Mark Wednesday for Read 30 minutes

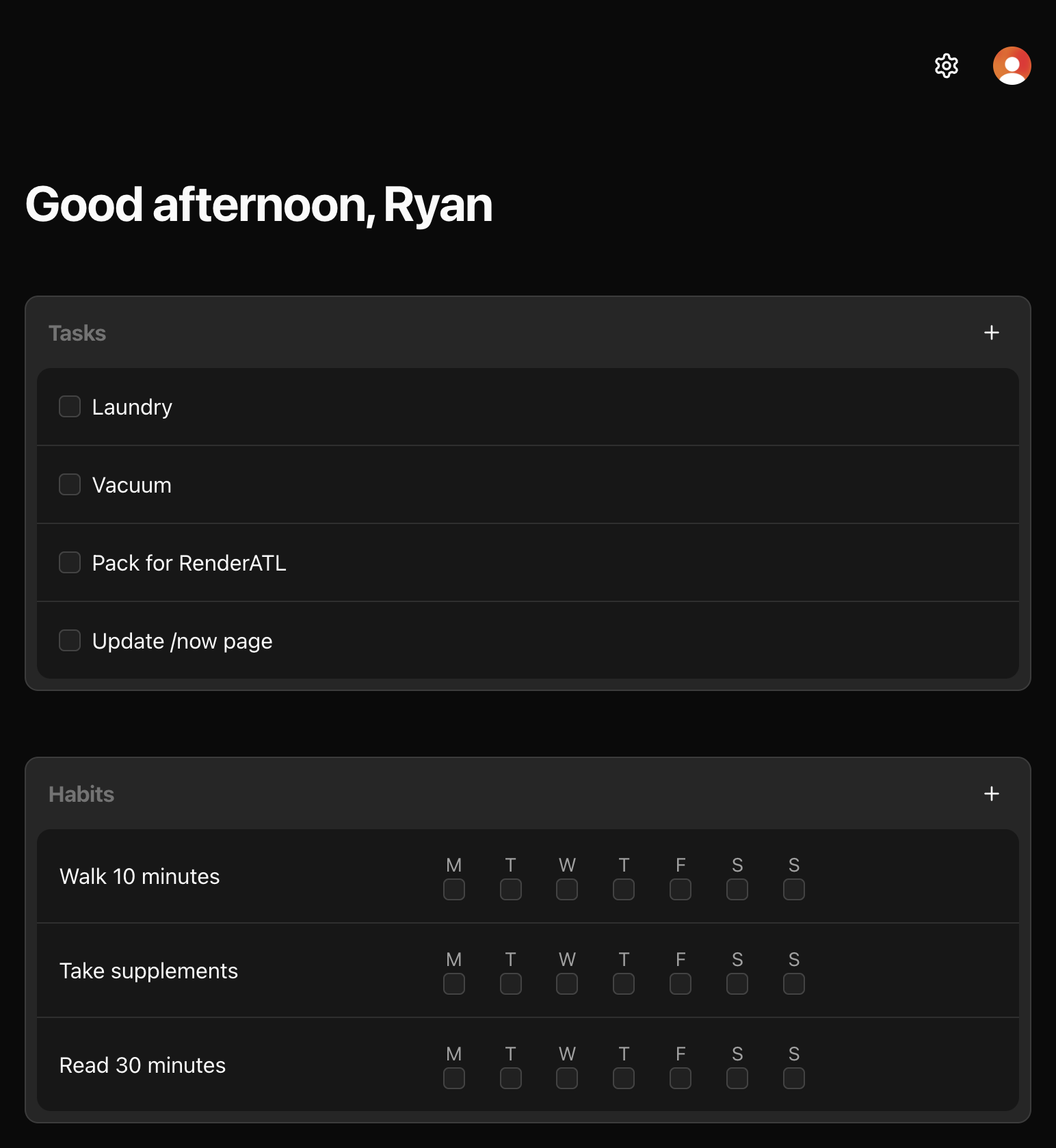[567, 1078]
